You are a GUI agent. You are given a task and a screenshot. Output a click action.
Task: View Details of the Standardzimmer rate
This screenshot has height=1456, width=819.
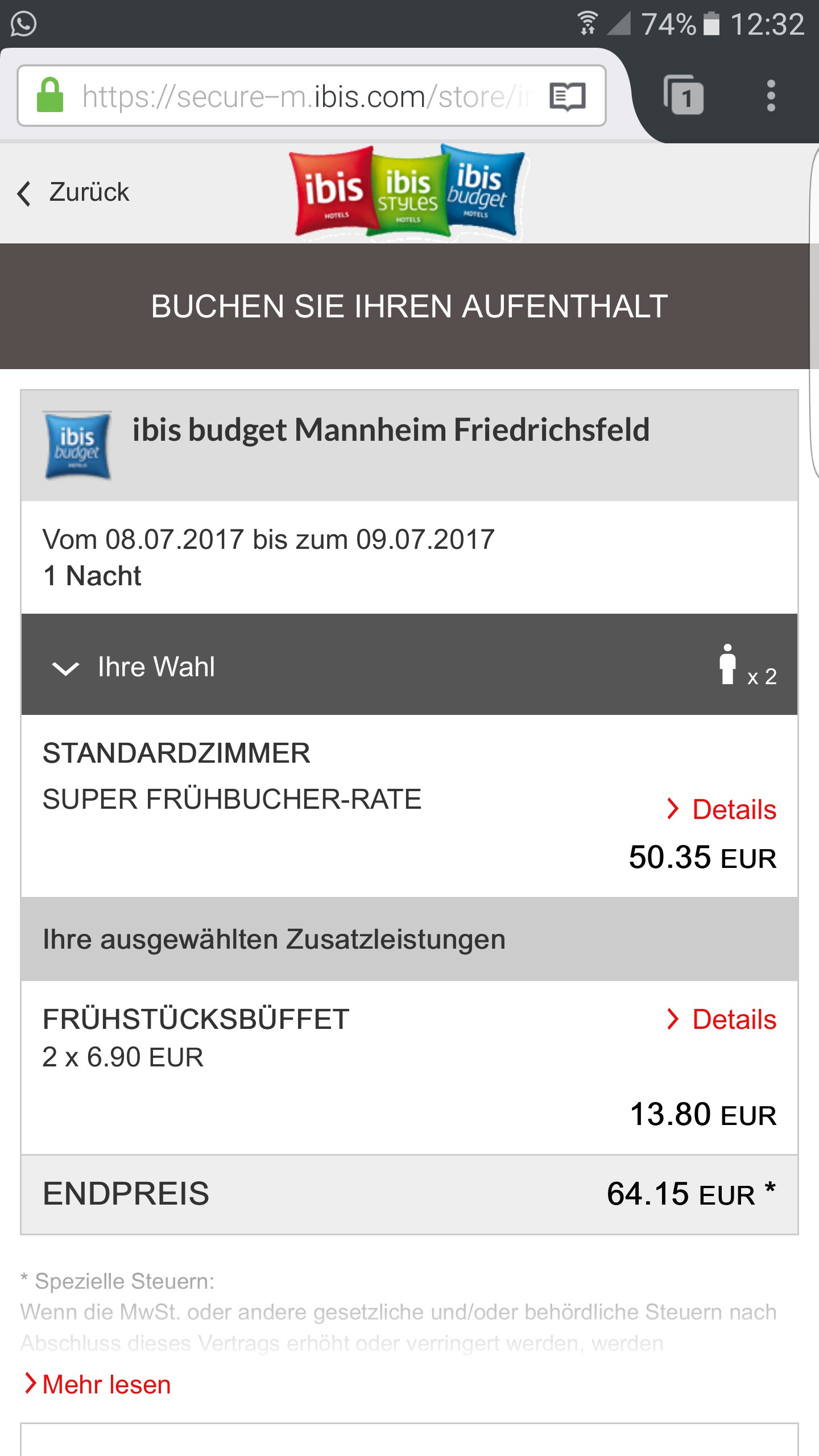pyautogui.click(x=721, y=809)
